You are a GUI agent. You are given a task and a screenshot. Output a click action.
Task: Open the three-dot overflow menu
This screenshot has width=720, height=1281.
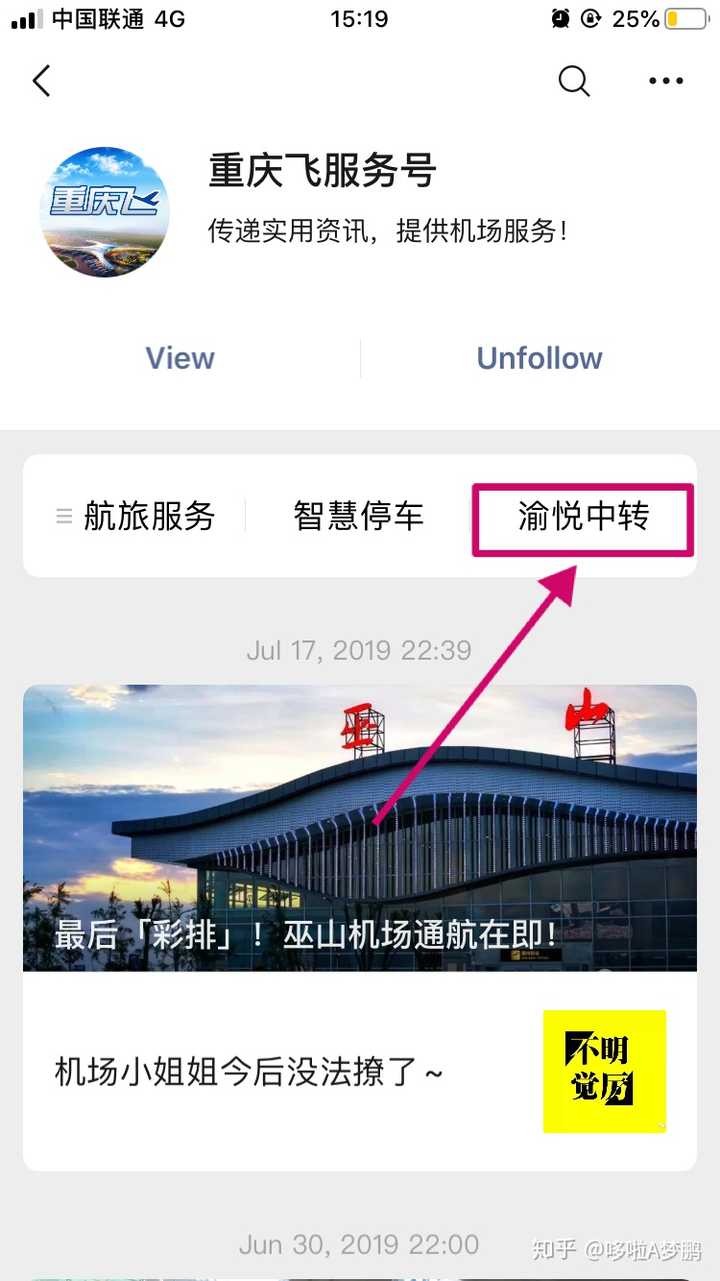pyautogui.click(x=666, y=81)
